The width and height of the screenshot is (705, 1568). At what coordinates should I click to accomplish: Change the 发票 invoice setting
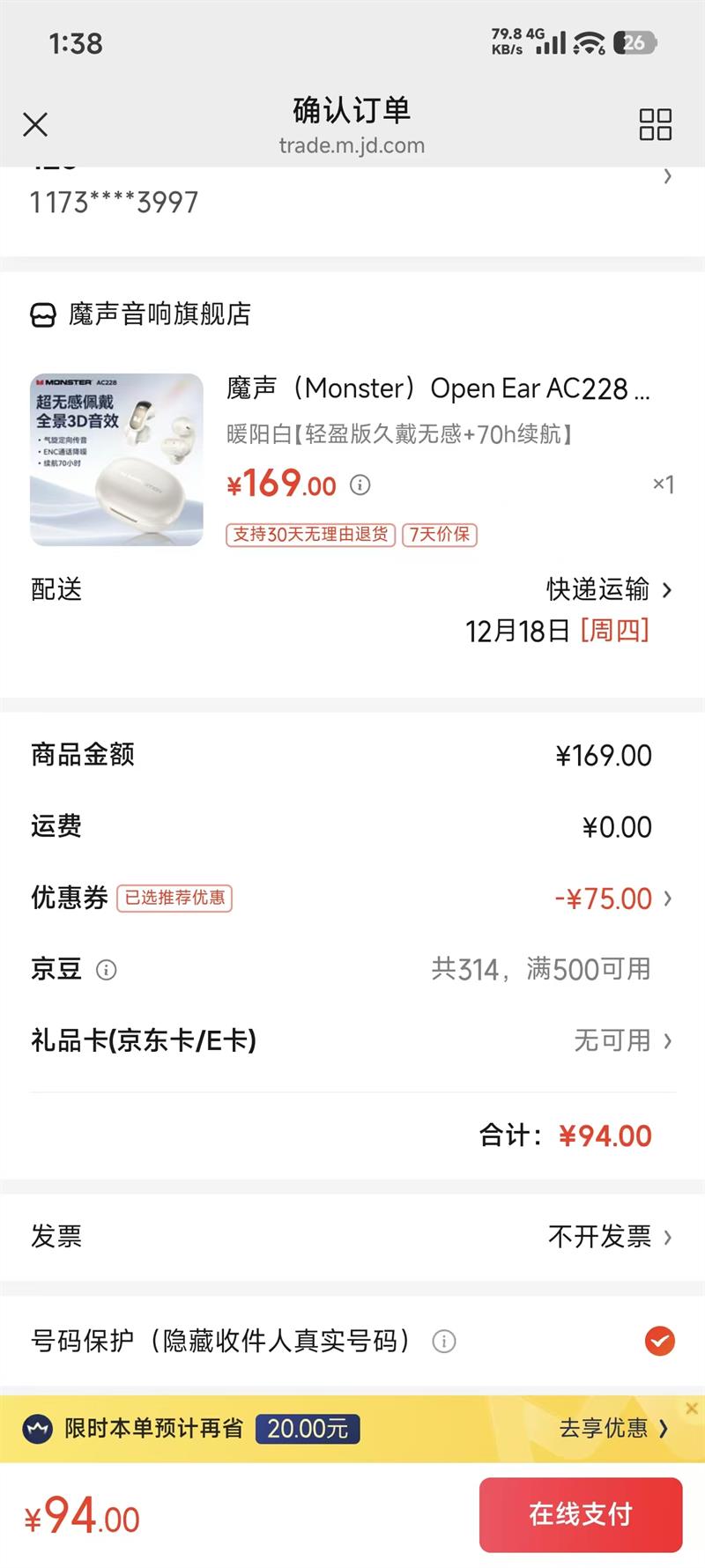point(608,1237)
